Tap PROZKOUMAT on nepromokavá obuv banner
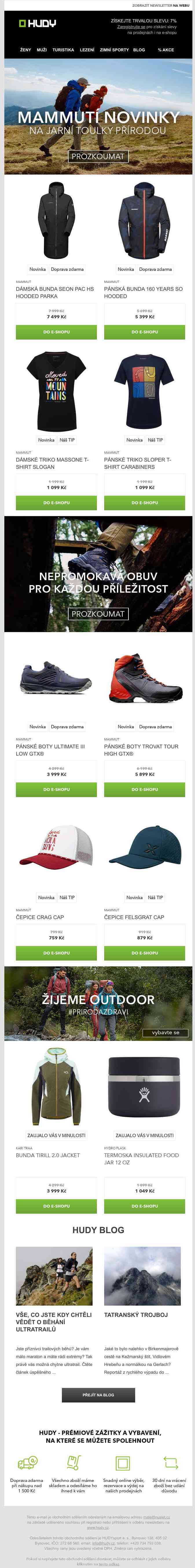Screen dimensions: 195x1568 (x=98, y=614)
